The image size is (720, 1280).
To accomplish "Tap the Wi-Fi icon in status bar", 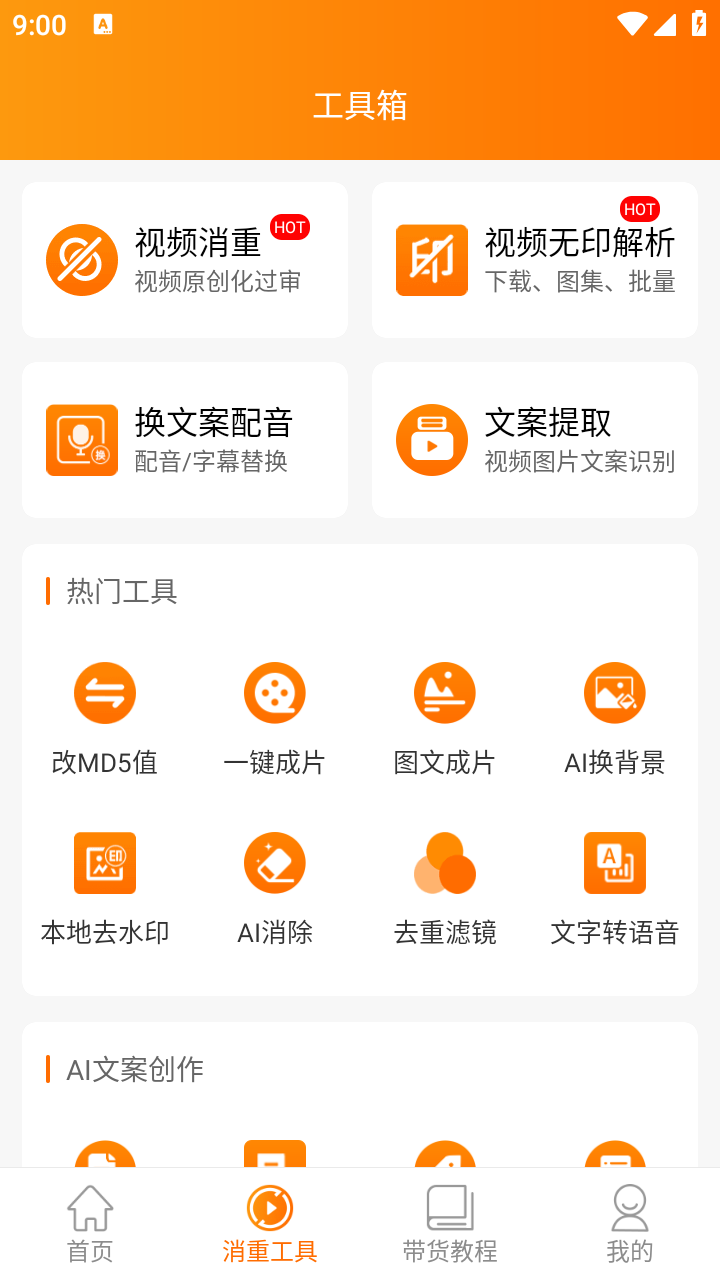I will [632, 22].
